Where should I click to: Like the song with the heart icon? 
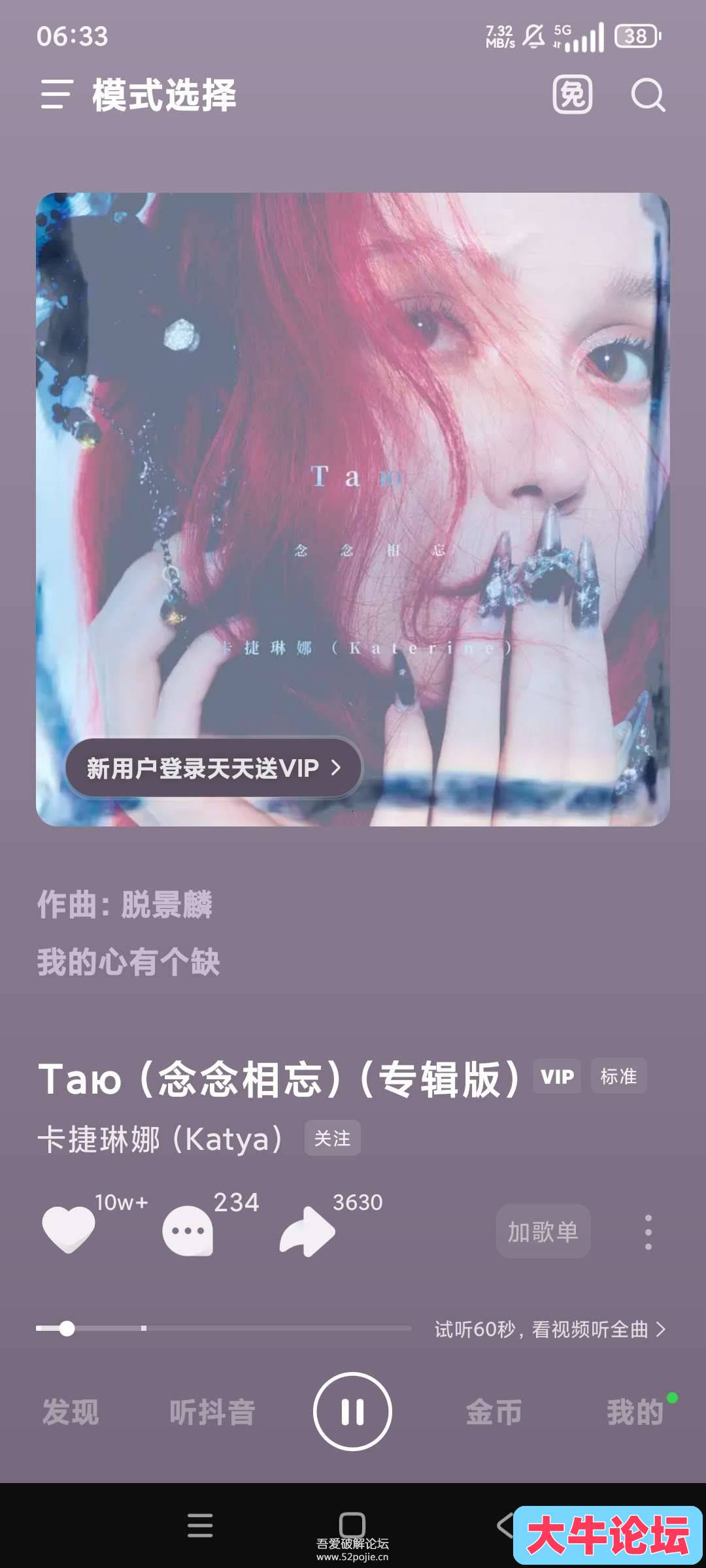pos(69,1230)
